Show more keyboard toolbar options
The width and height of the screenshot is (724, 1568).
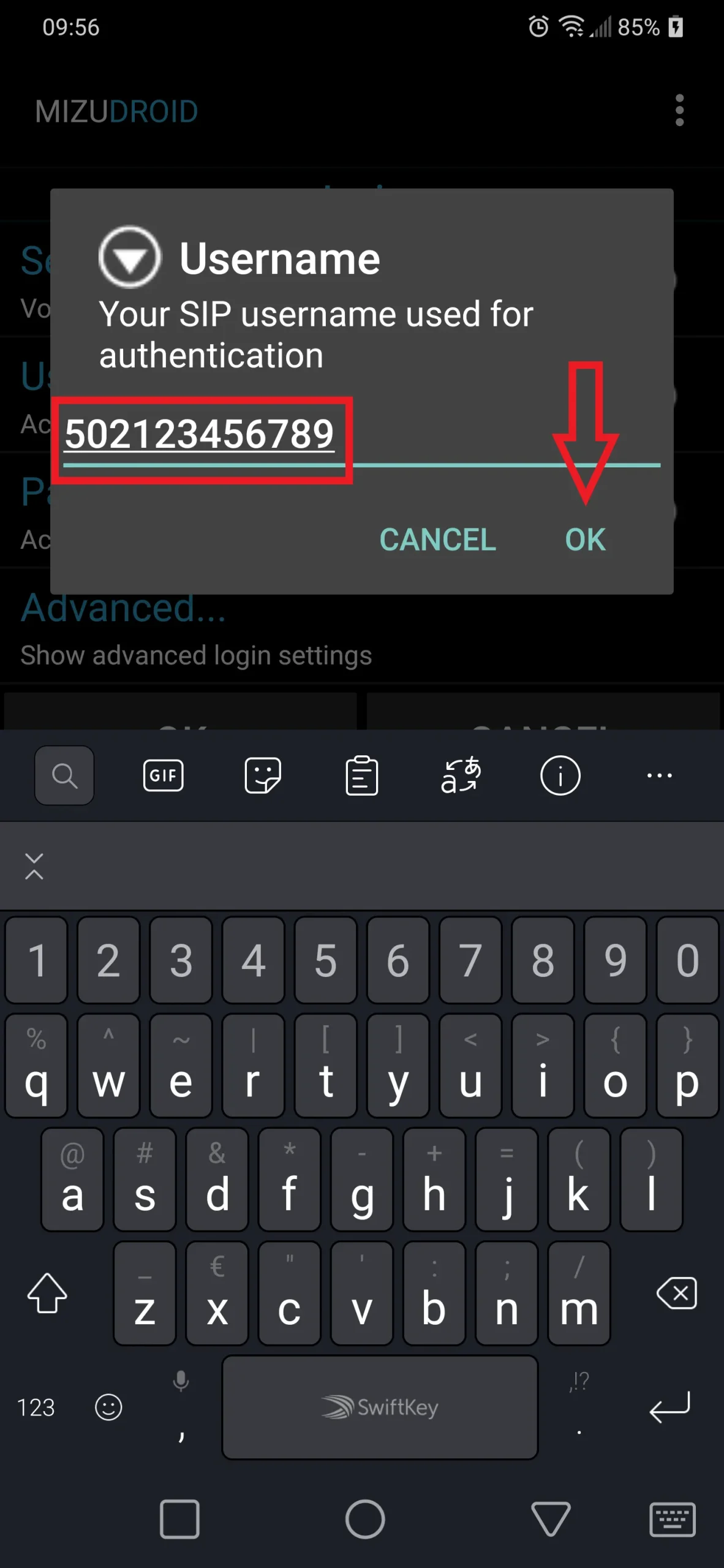659,775
